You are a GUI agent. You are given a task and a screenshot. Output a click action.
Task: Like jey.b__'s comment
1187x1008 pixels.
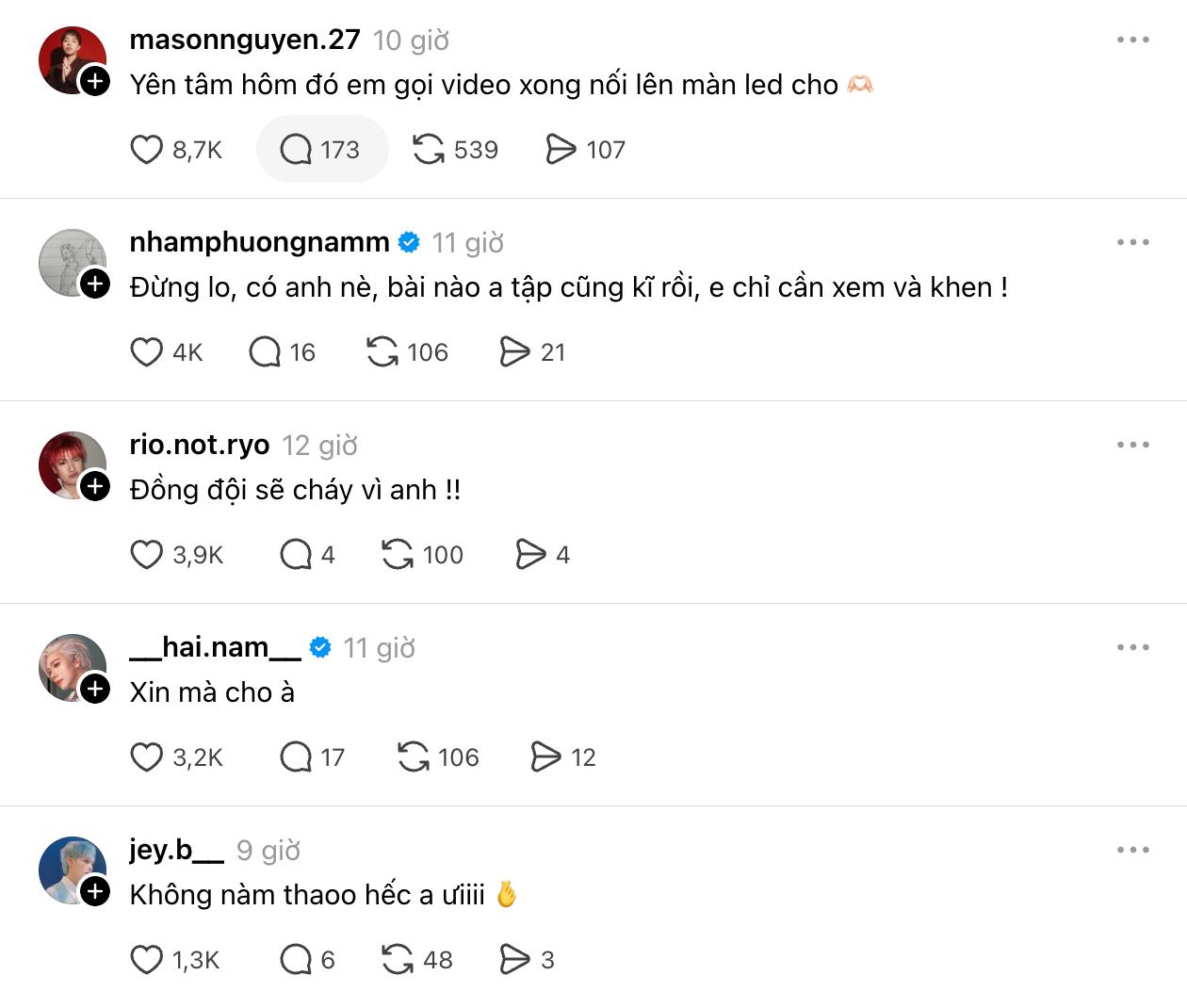(x=146, y=960)
